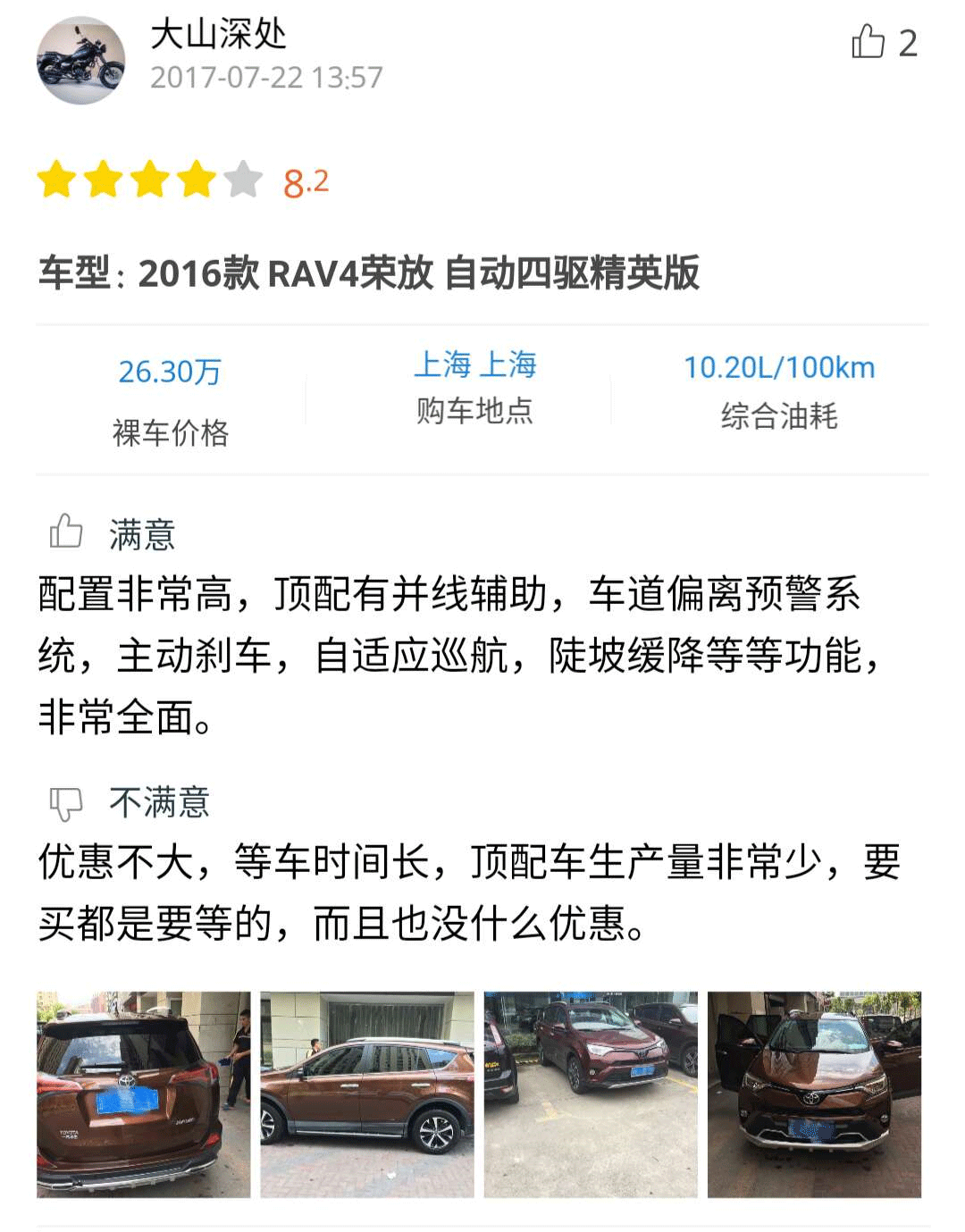Open the rear view photo of the car
The width and height of the screenshot is (965, 1232).
(143, 1094)
